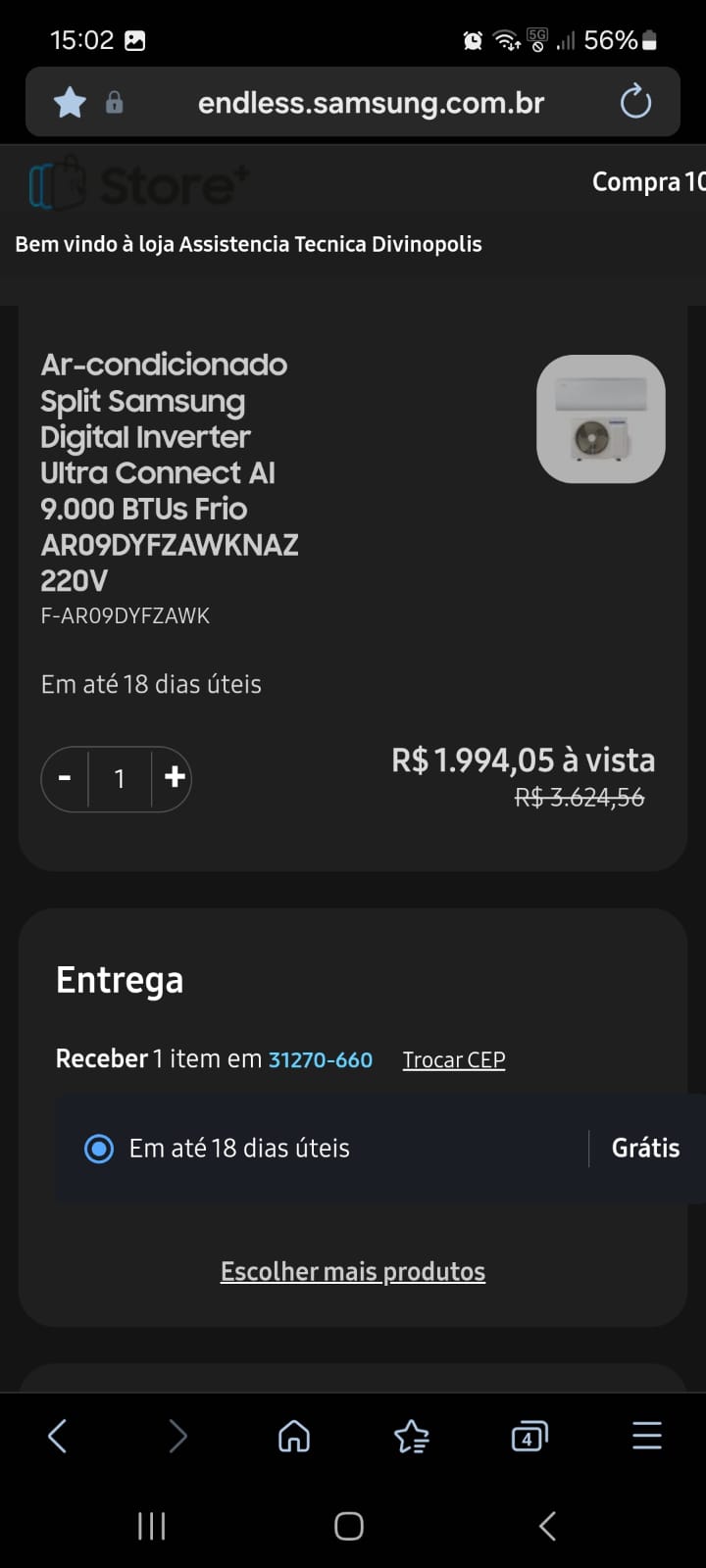Decrease the product quantity with minus
The height and width of the screenshot is (1568, 706).
65,778
